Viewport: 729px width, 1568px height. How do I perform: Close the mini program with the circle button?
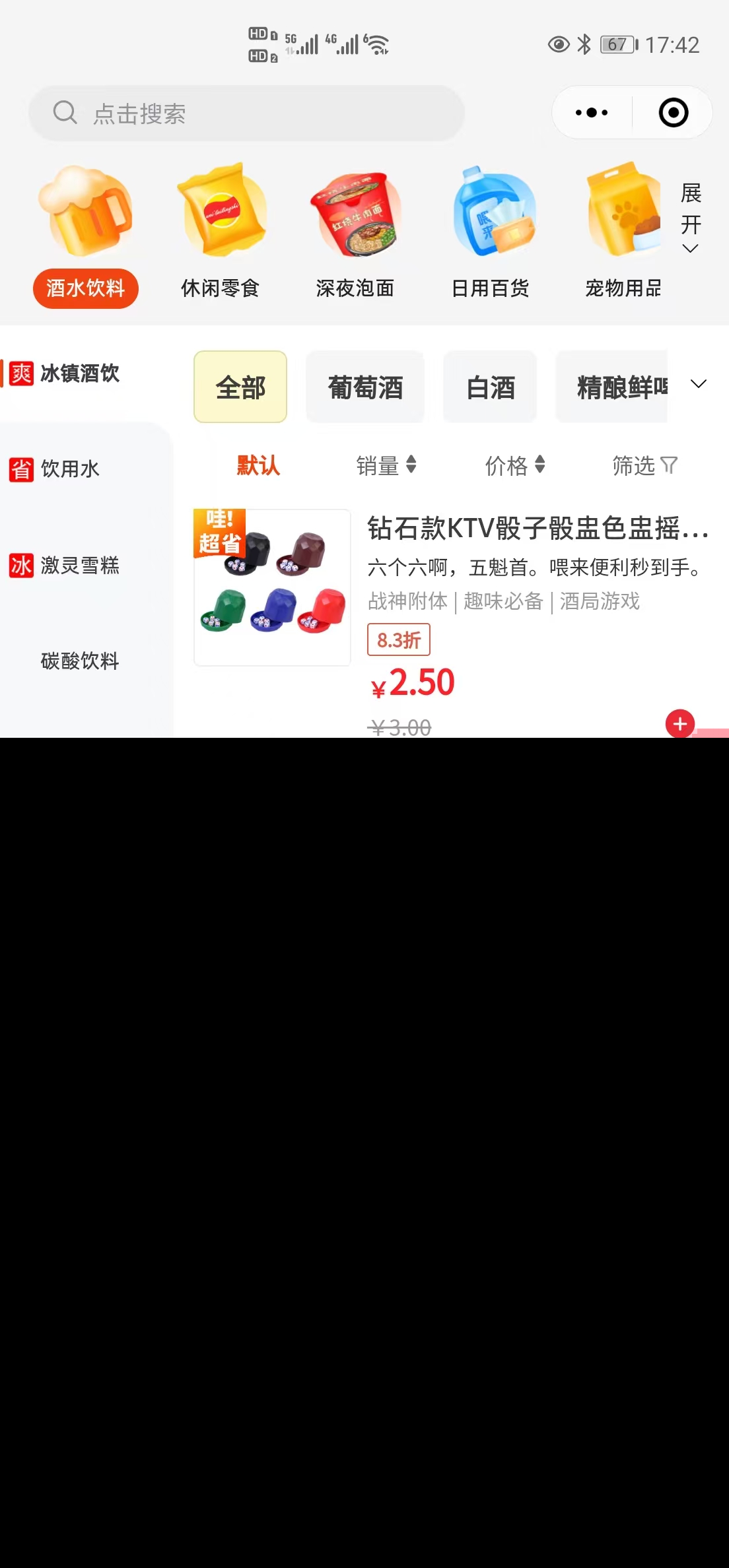(x=673, y=113)
